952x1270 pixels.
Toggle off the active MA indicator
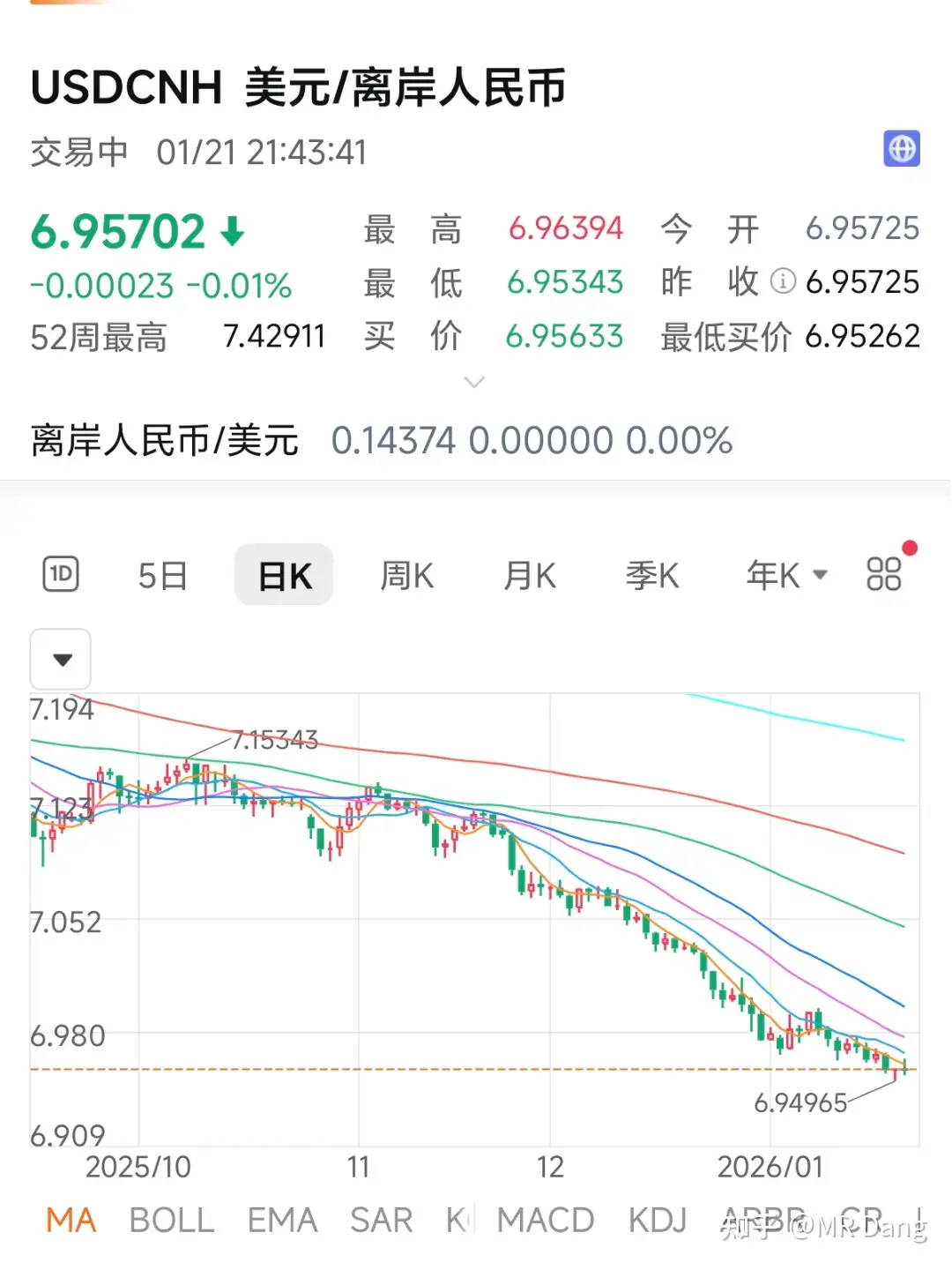point(71,1220)
